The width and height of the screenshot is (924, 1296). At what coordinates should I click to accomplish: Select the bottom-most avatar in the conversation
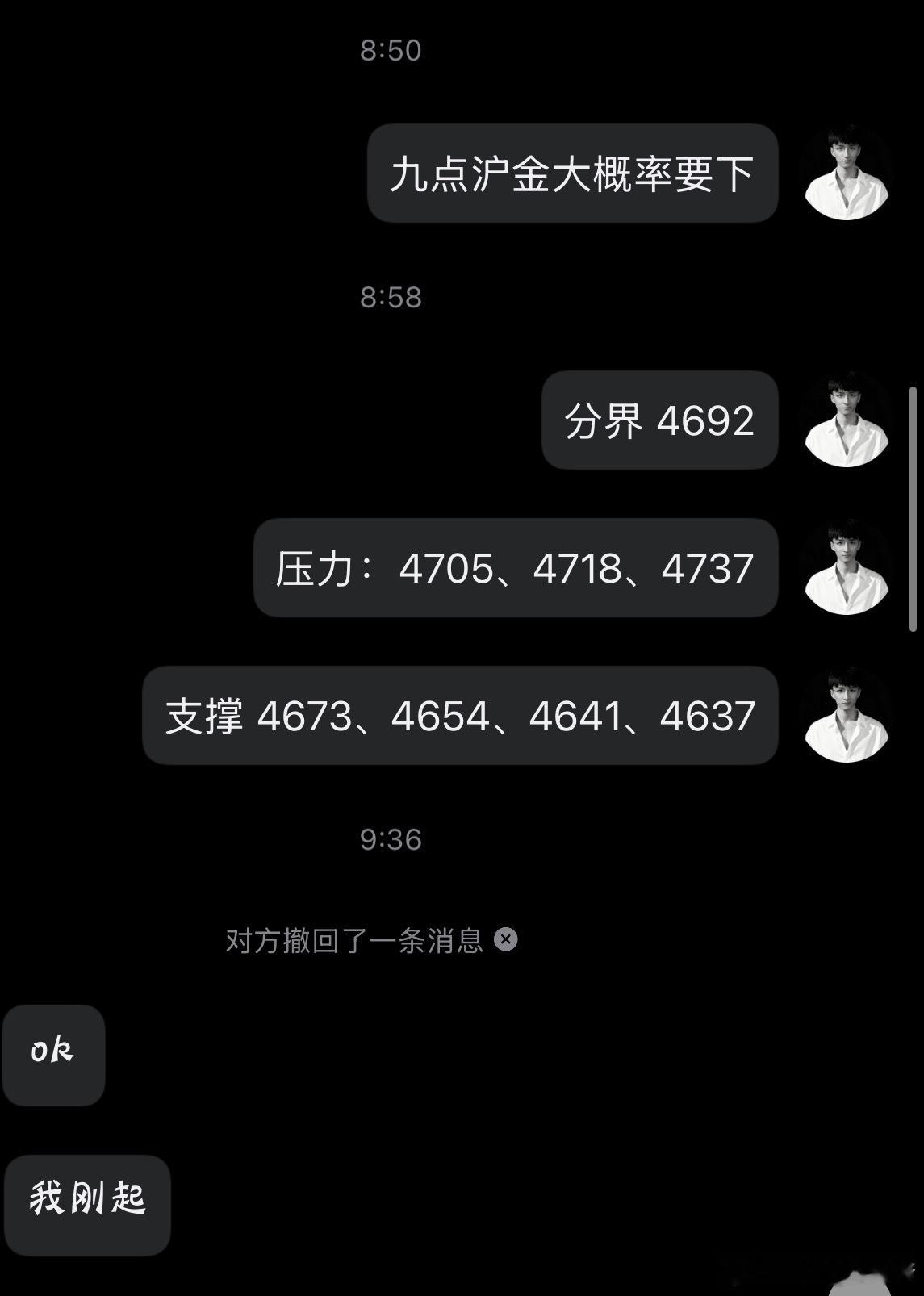(847, 715)
